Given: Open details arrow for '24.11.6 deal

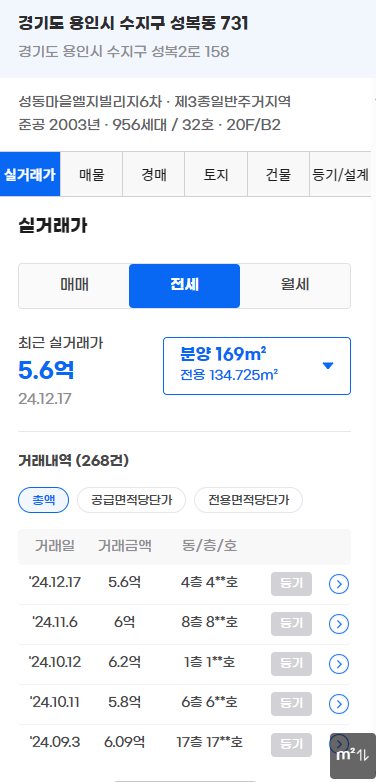Looking at the screenshot, I should click(339, 624).
